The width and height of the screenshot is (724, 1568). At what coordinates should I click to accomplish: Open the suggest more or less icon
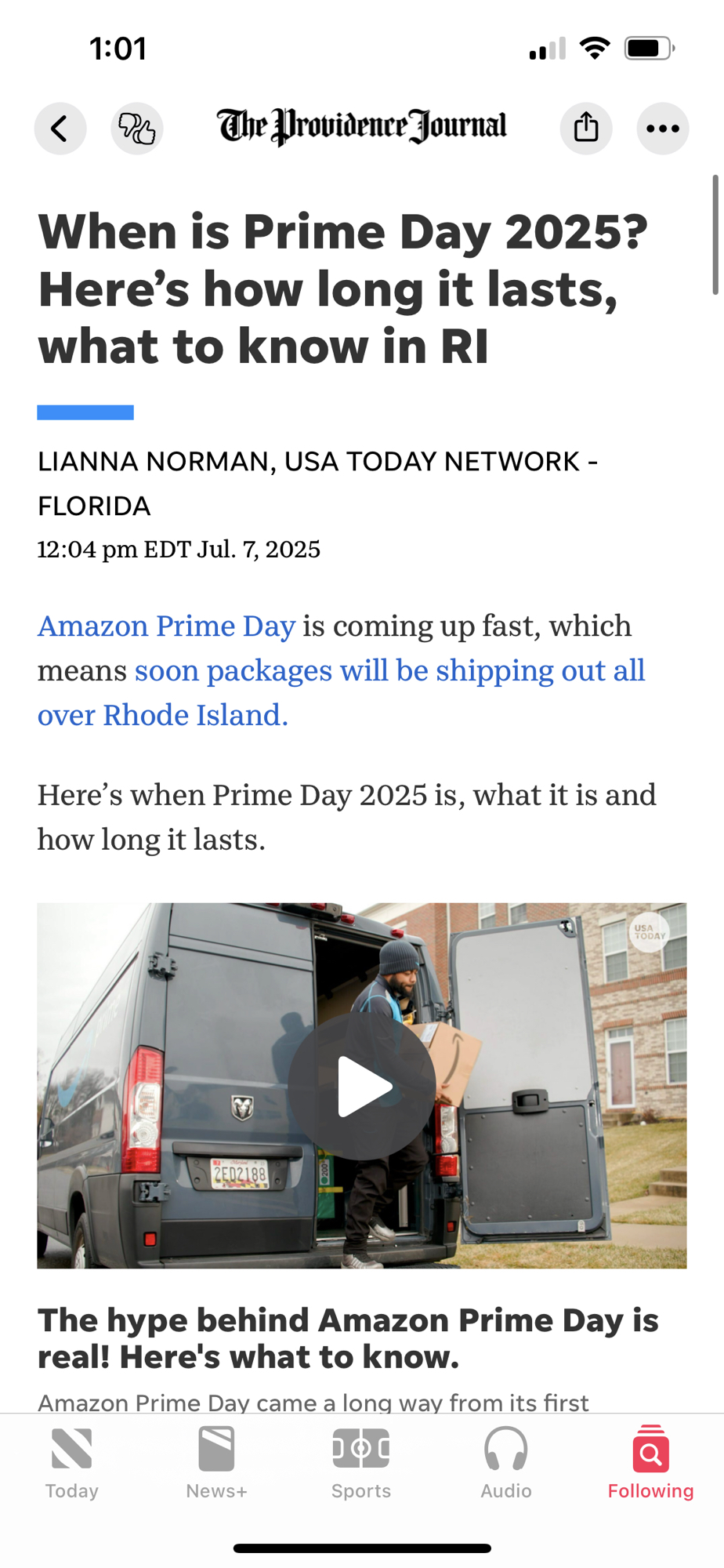coord(137,128)
